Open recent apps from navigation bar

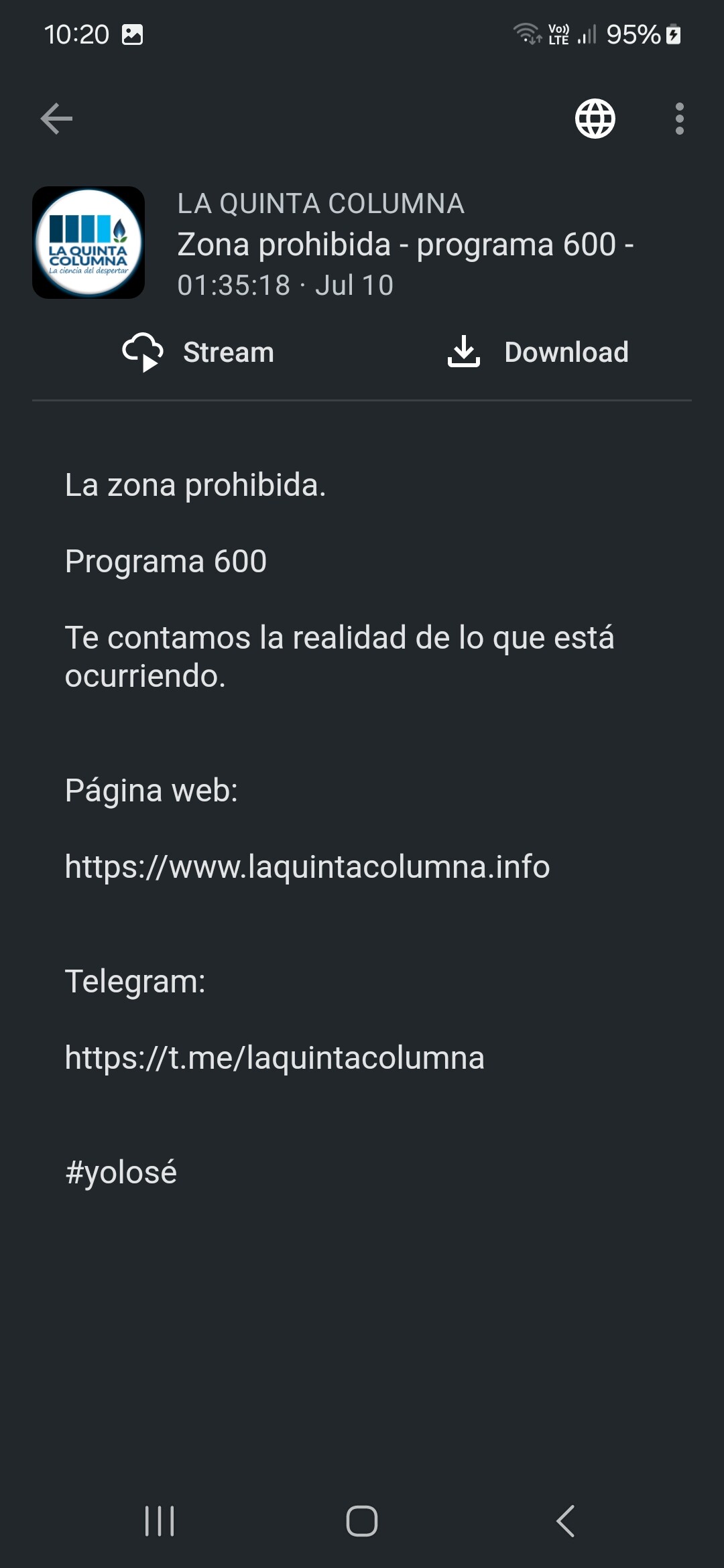(x=160, y=1521)
